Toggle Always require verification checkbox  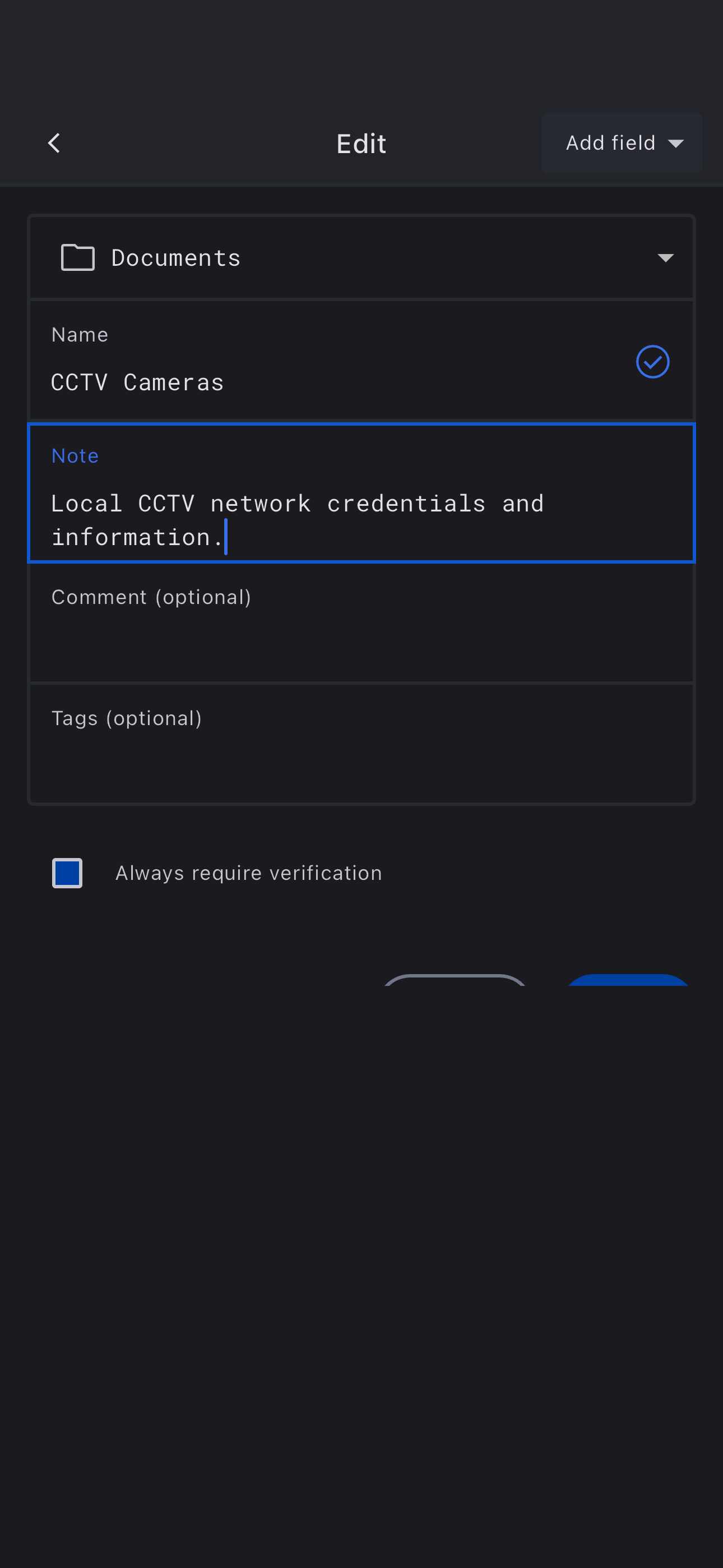(68, 872)
